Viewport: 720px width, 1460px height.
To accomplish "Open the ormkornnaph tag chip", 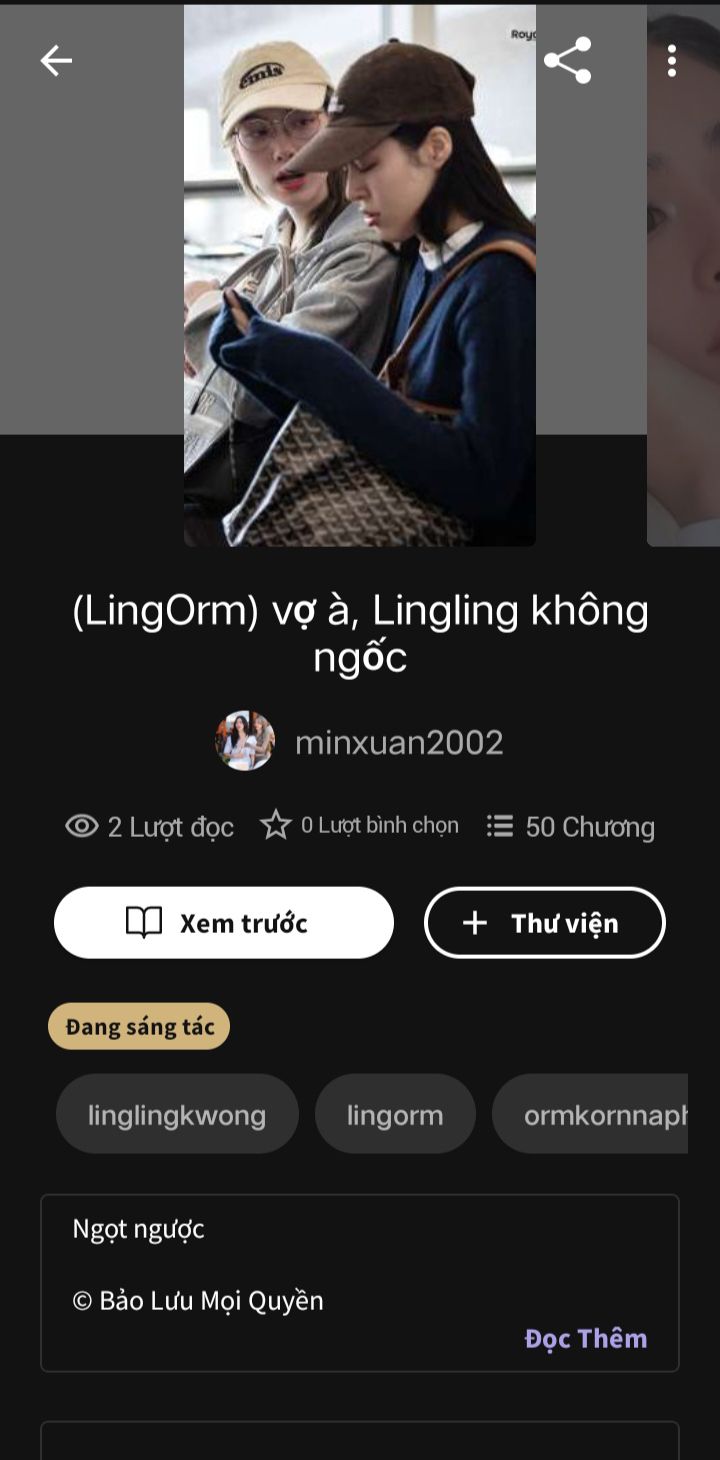I will click(x=590, y=1115).
